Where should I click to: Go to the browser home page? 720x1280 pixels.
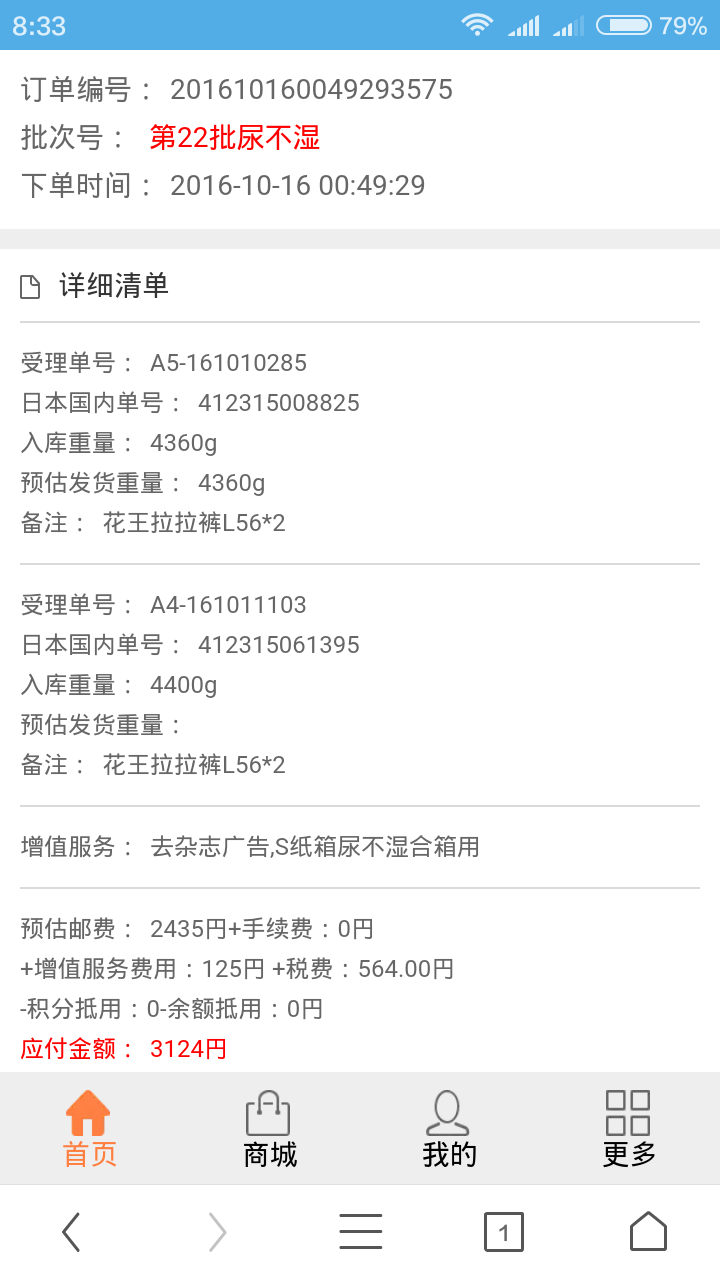pyautogui.click(x=648, y=1232)
